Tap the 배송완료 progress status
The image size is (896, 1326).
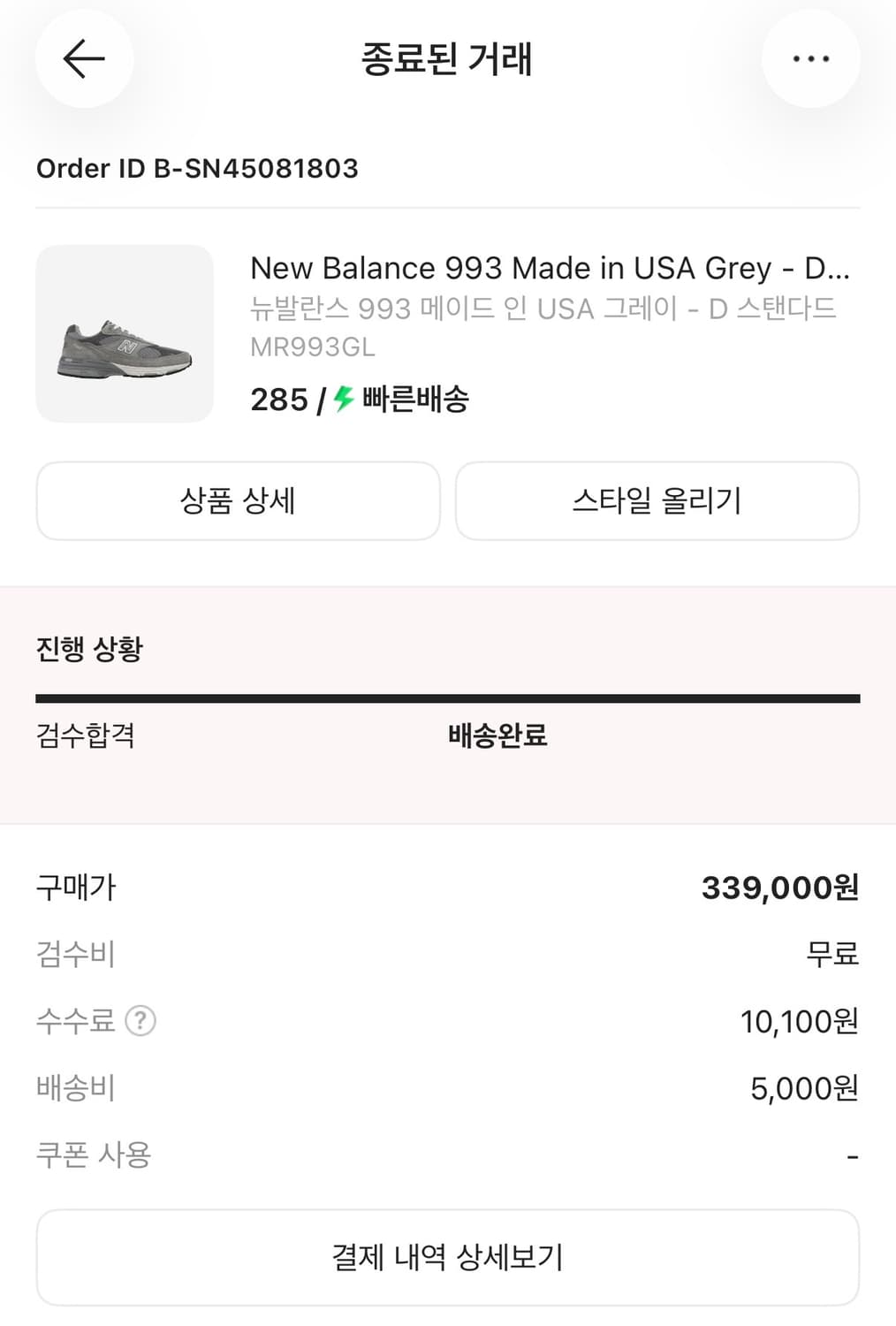click(x=495, y=735)
